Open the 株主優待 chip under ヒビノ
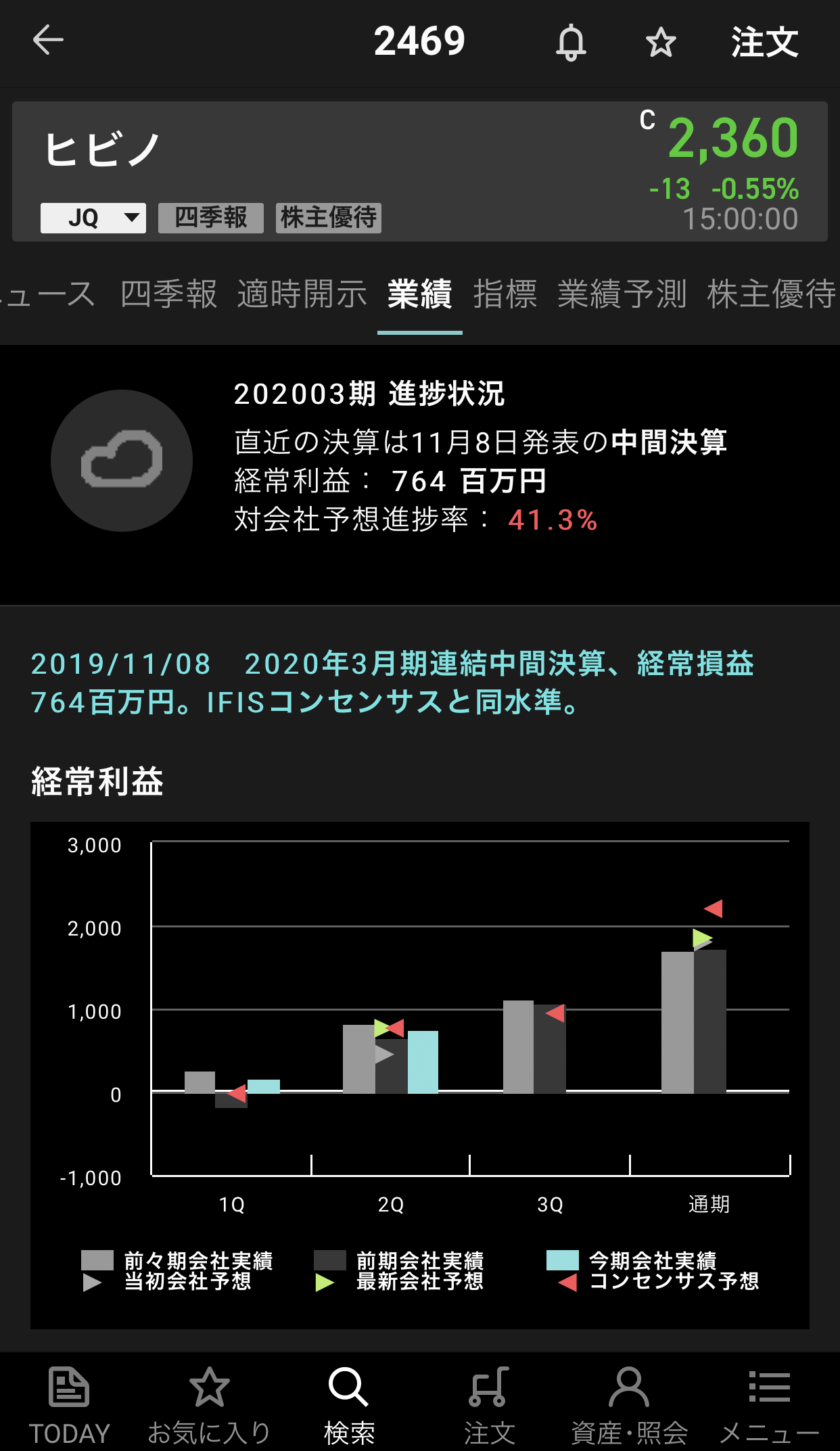The height and width of the screenshot is (1451, 840). 329,218
